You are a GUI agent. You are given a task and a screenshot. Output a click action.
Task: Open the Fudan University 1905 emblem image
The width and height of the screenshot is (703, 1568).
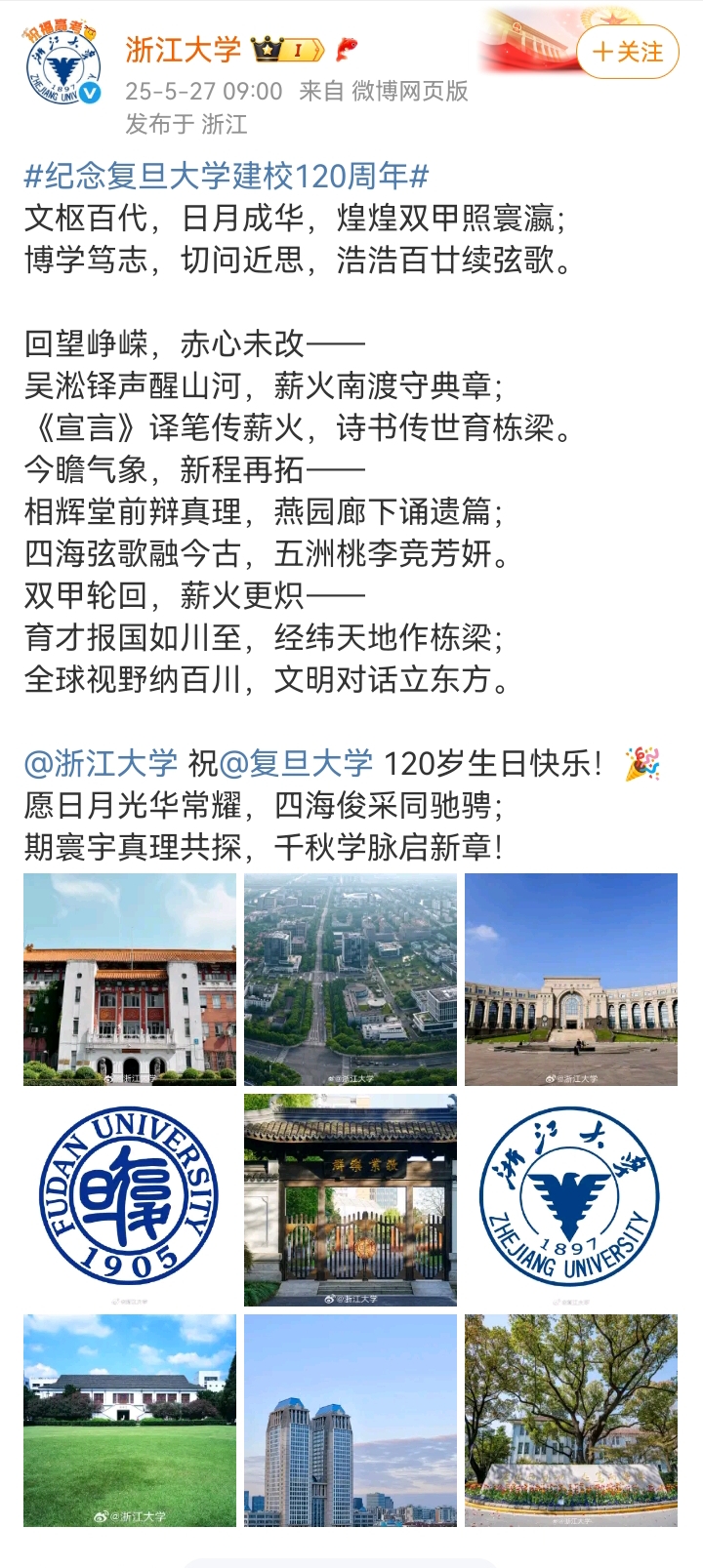(130, 1199)
